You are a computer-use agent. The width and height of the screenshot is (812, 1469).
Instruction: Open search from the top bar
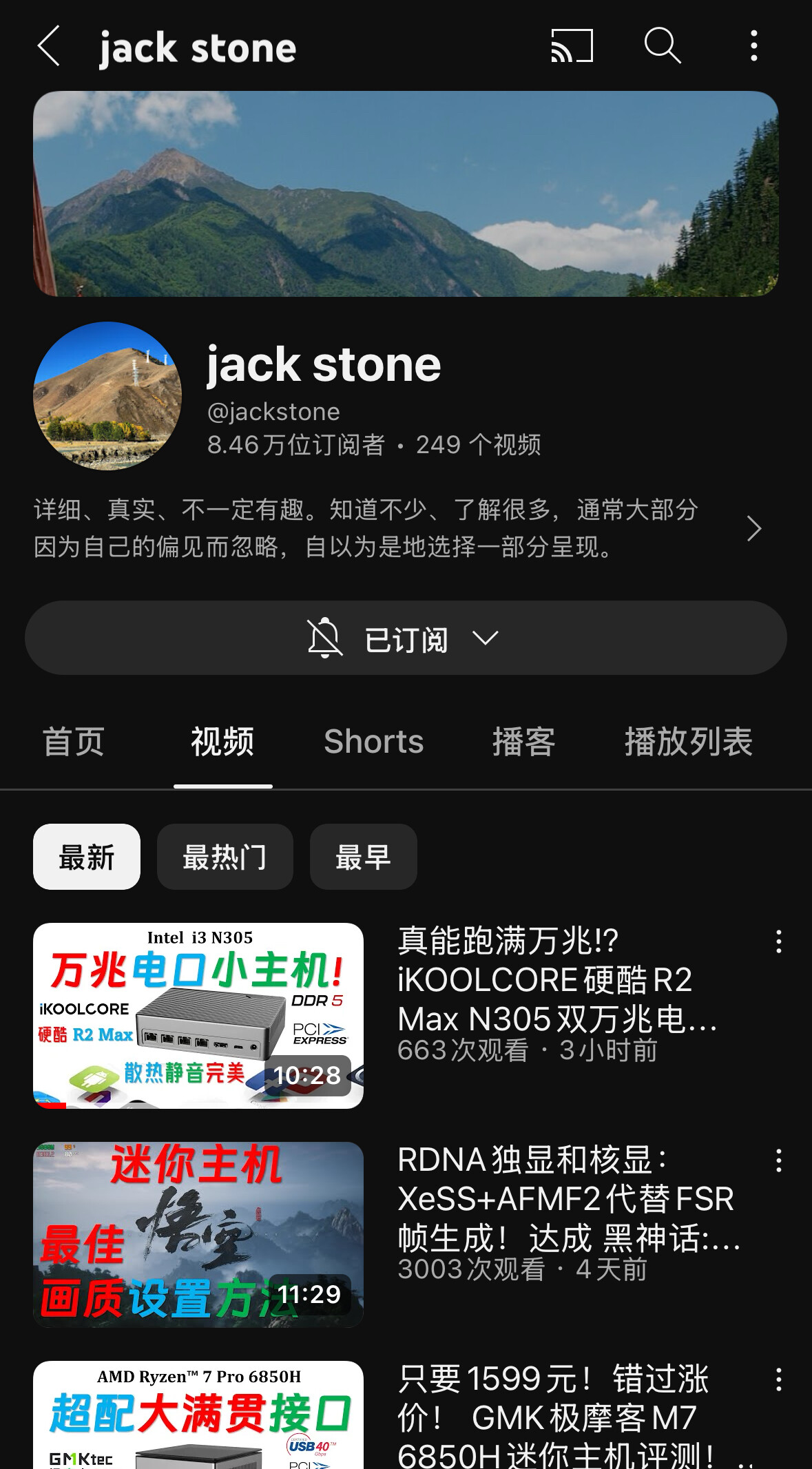pyautogui.click(x=663, y=46)
